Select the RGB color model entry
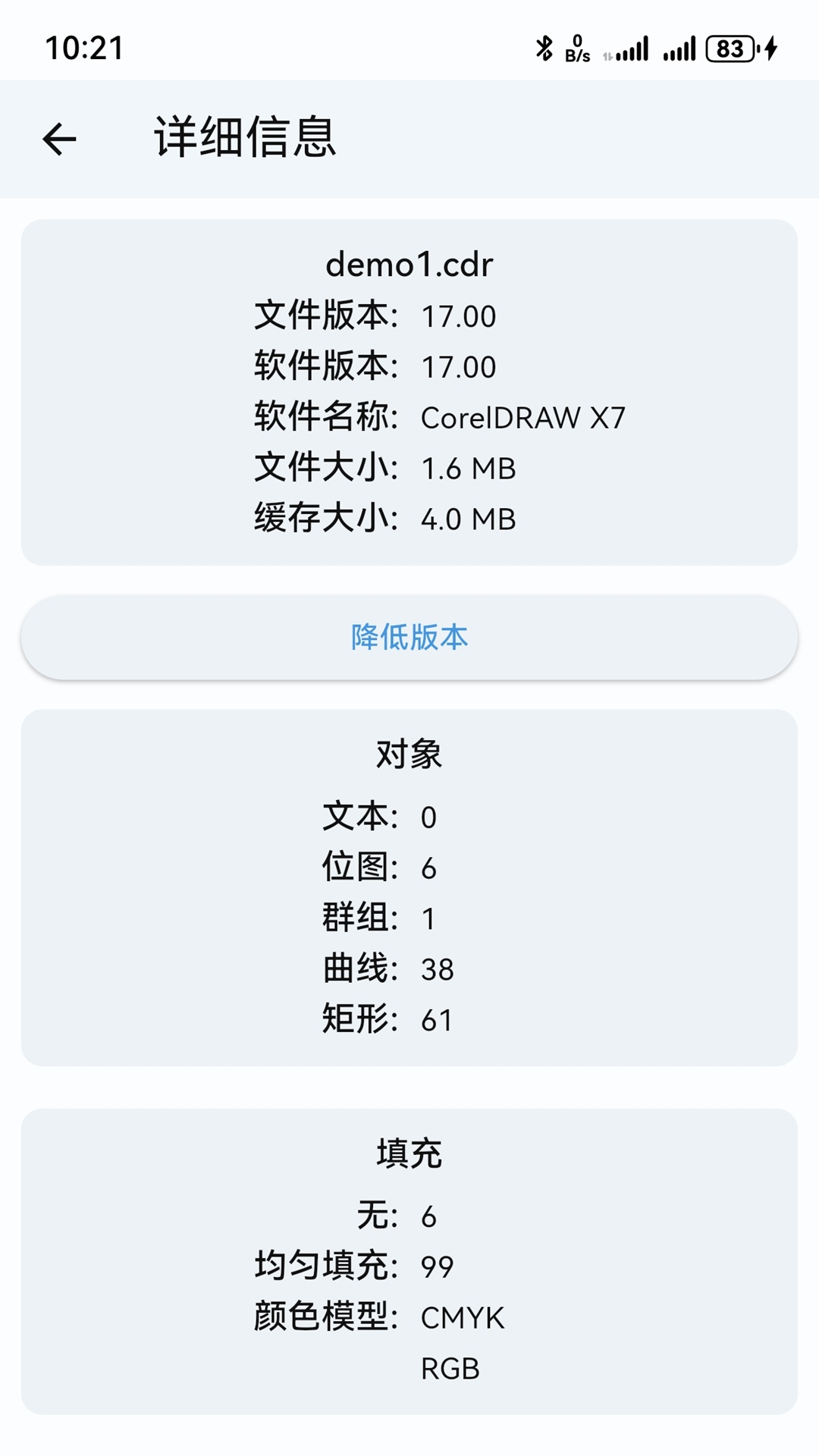 450,1368
